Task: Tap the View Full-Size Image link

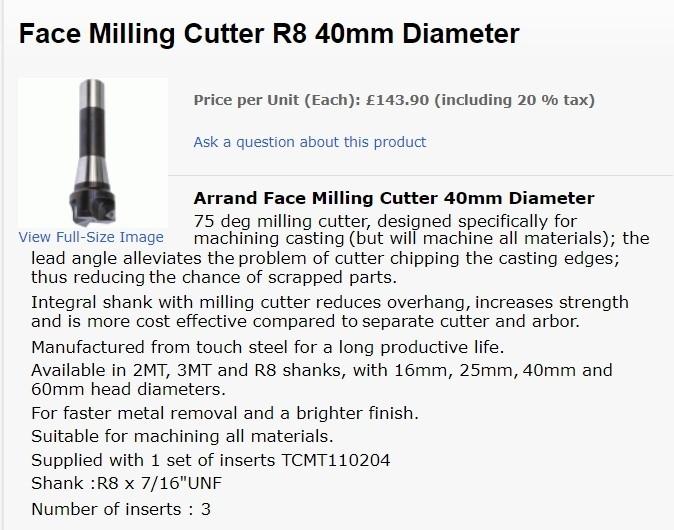Action: pyautogui.click(x=91, y=237)
